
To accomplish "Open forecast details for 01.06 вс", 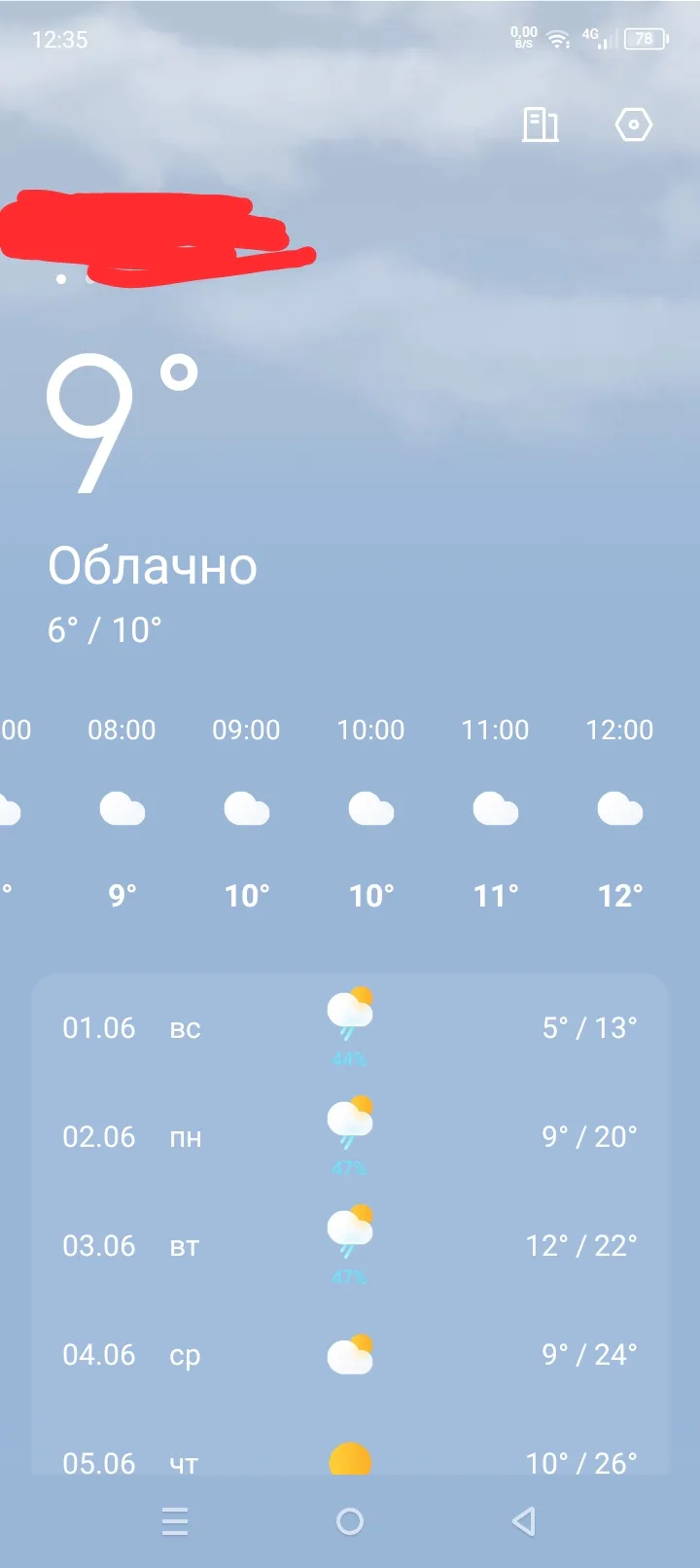I will (x=350, y=1028).
